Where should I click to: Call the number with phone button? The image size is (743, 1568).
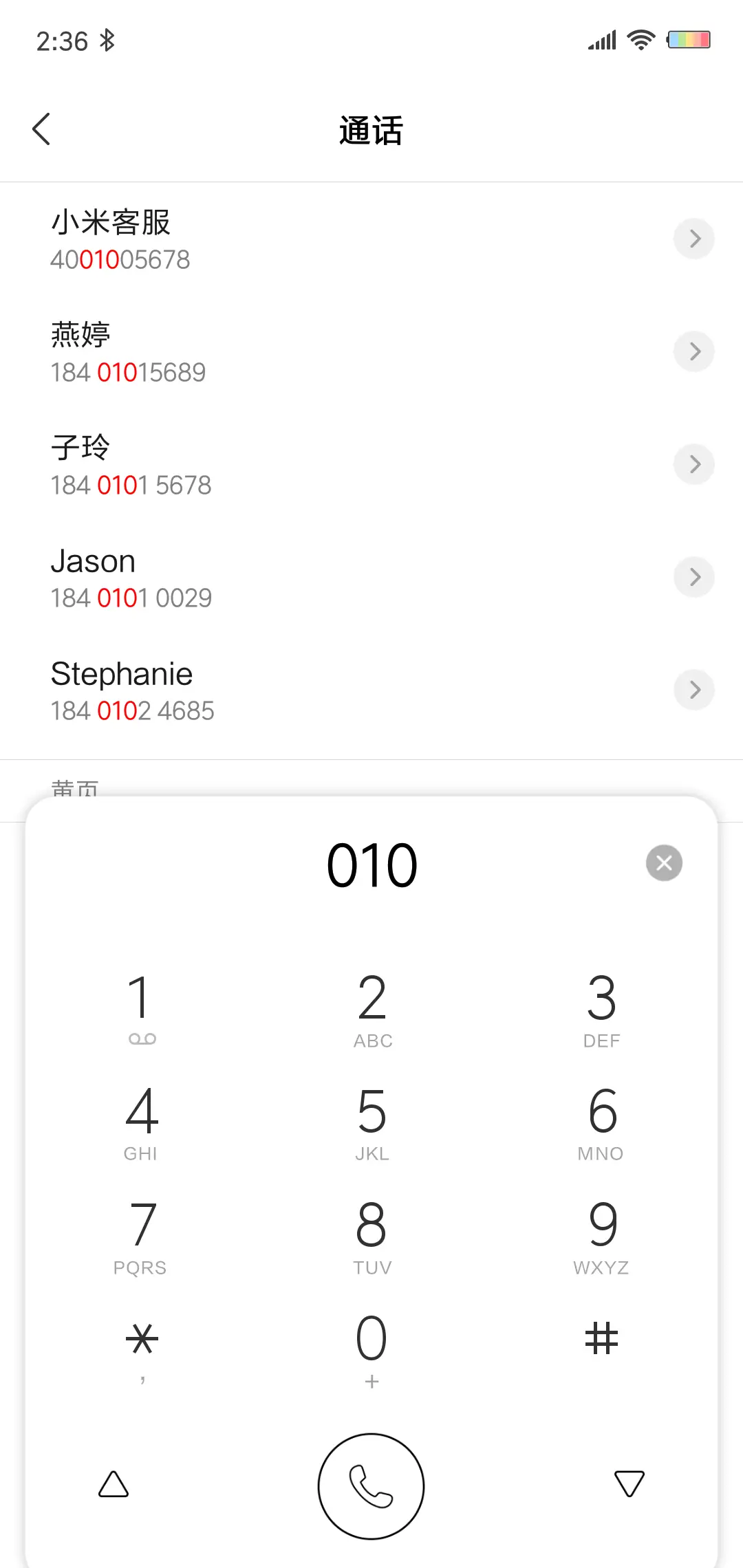371,1485
